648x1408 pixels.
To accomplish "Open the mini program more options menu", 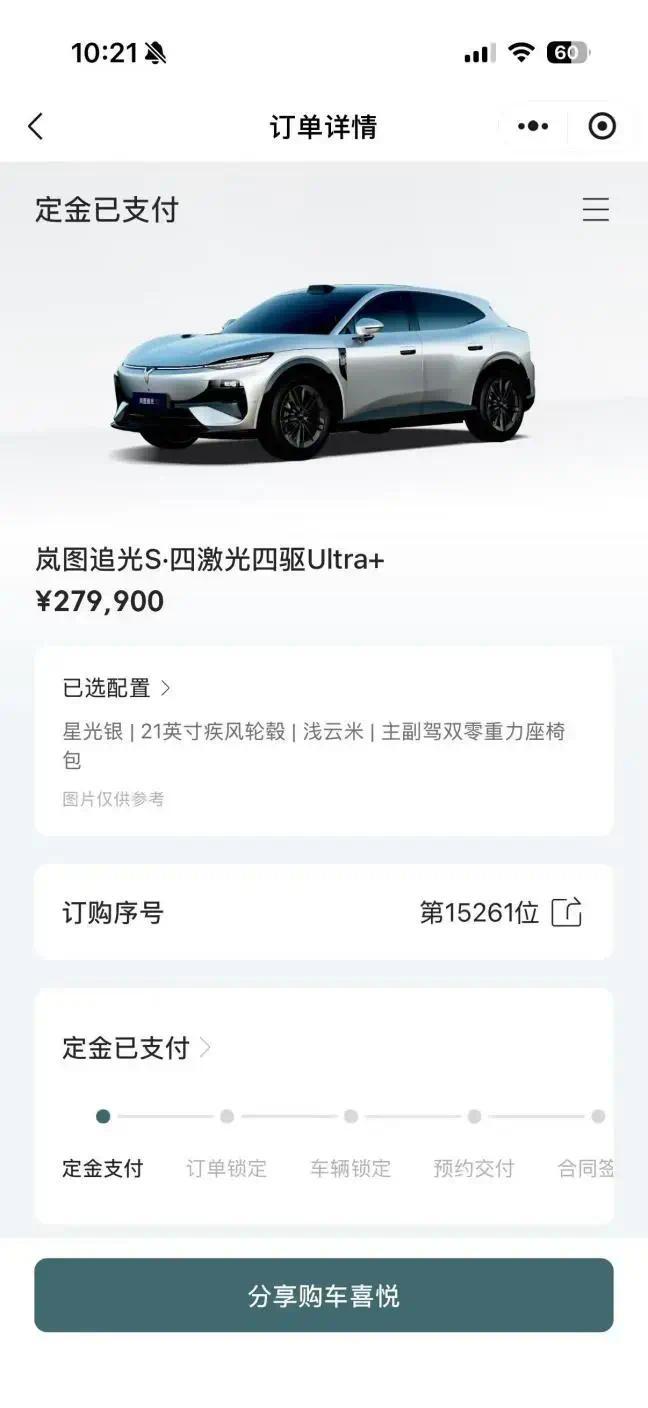I will pyautogui.click(x=532, y=126).
